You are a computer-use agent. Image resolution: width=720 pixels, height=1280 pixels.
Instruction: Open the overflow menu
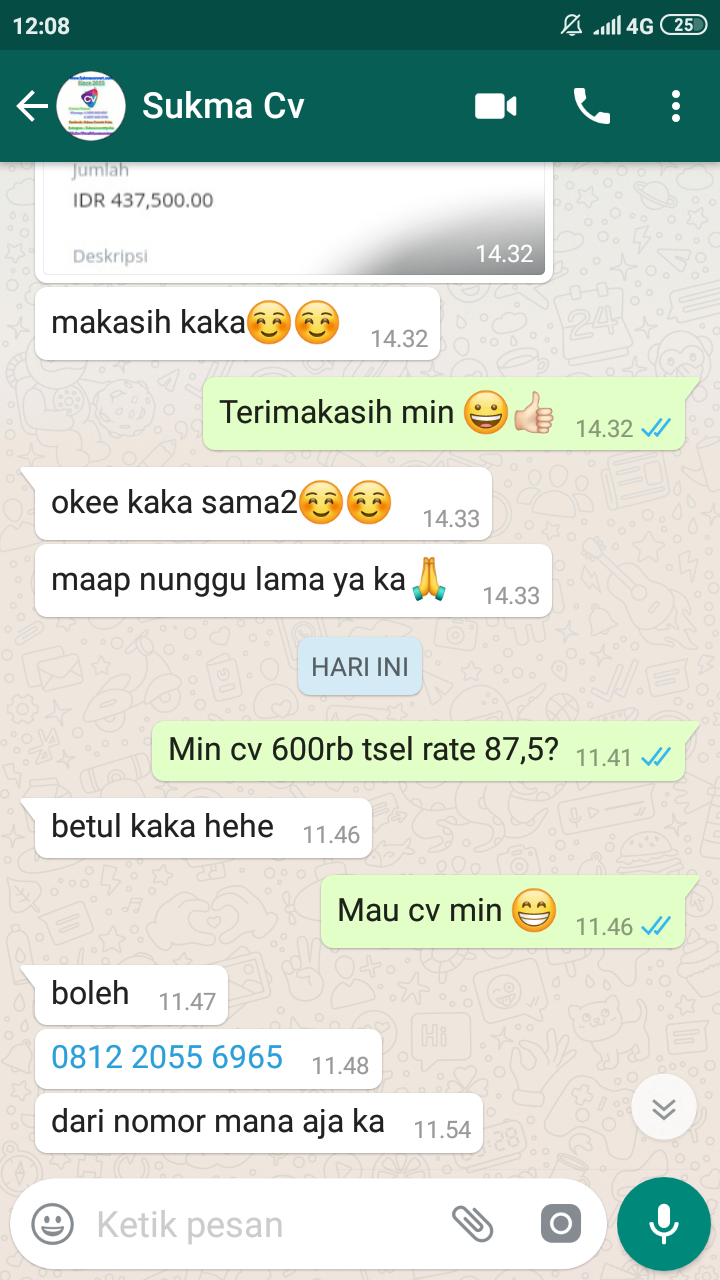pyautogui.click(x=676, y=106)
